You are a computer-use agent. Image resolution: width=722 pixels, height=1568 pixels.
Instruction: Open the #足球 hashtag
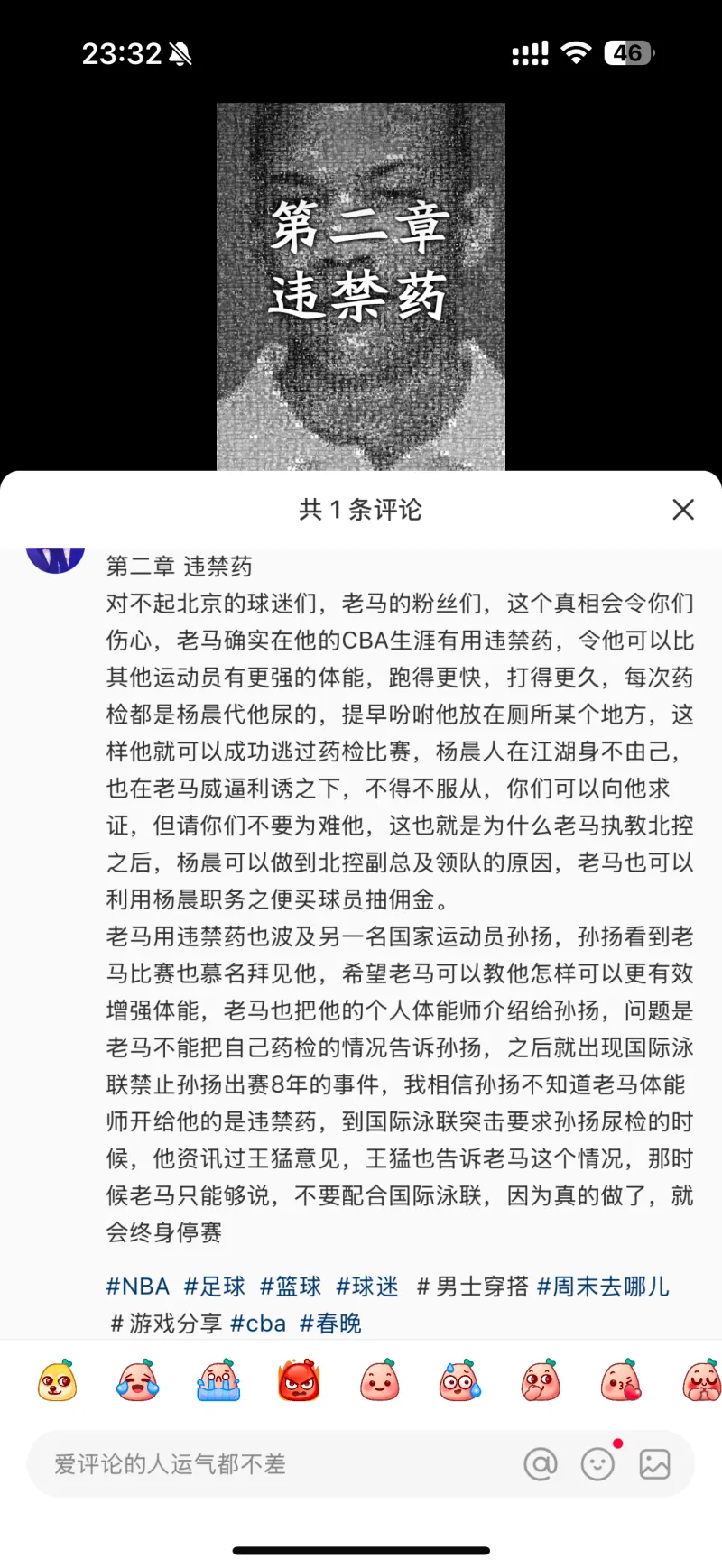point(215,1287)
